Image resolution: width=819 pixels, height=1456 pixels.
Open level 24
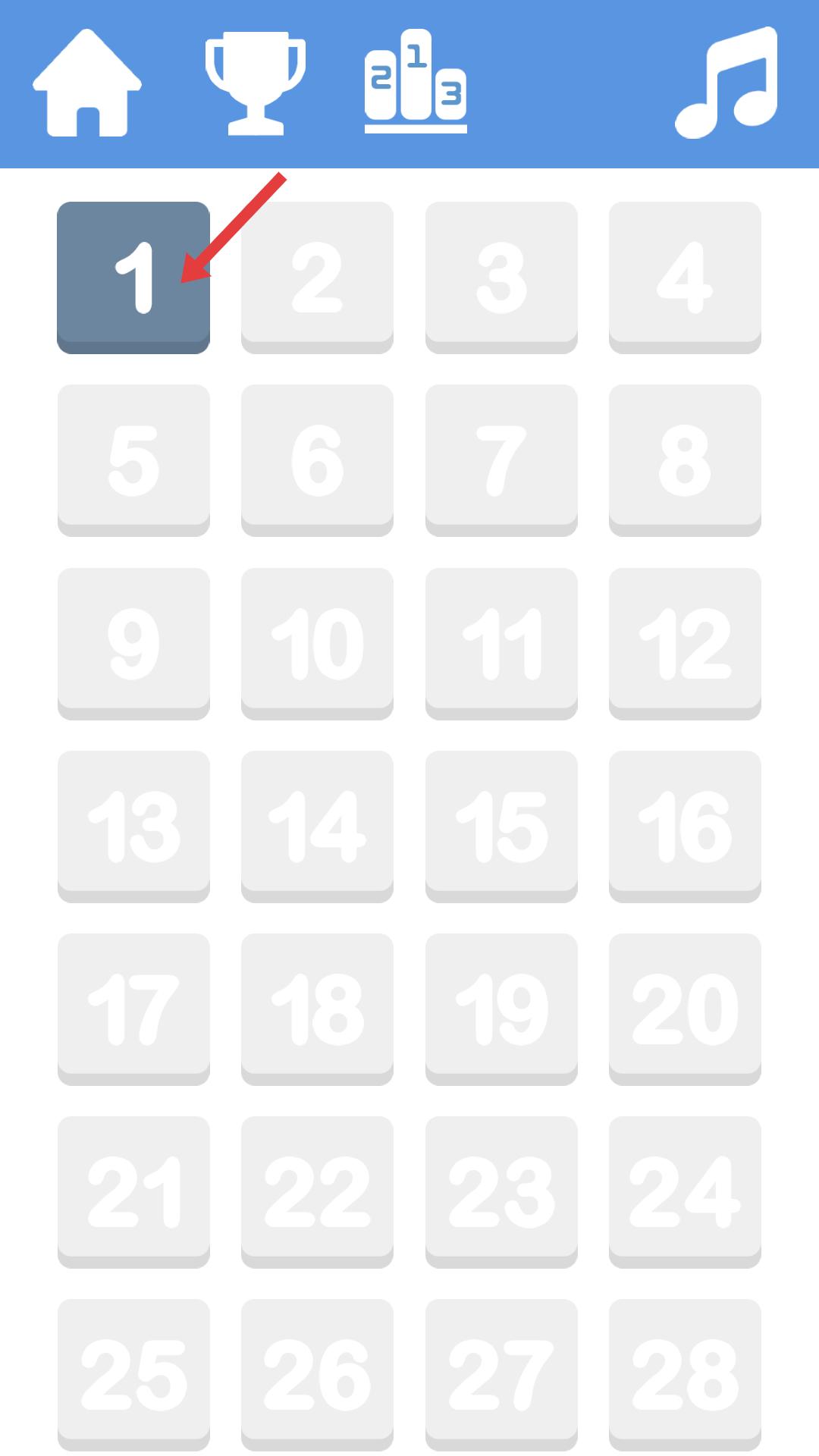point(685,1191)
